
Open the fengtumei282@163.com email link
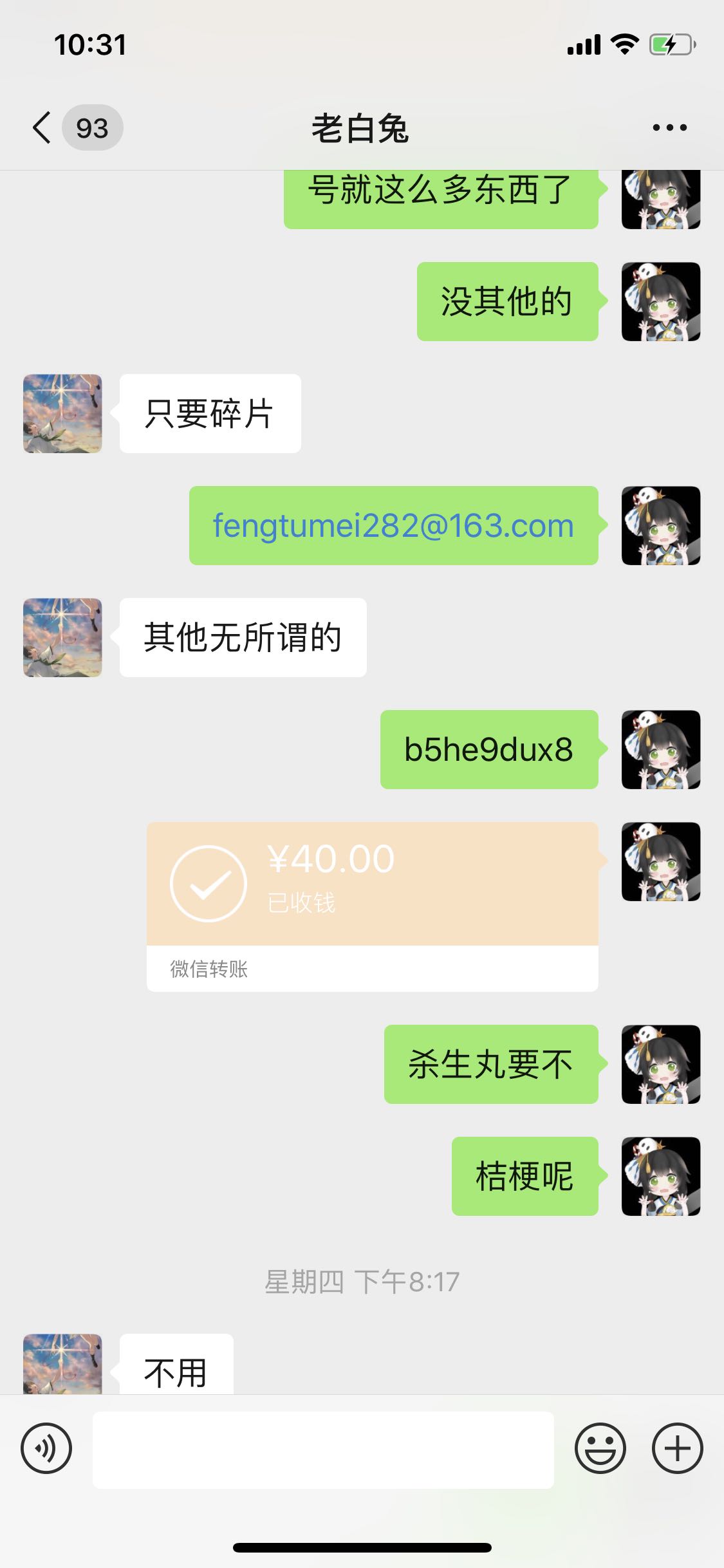(x=393, y=526)
